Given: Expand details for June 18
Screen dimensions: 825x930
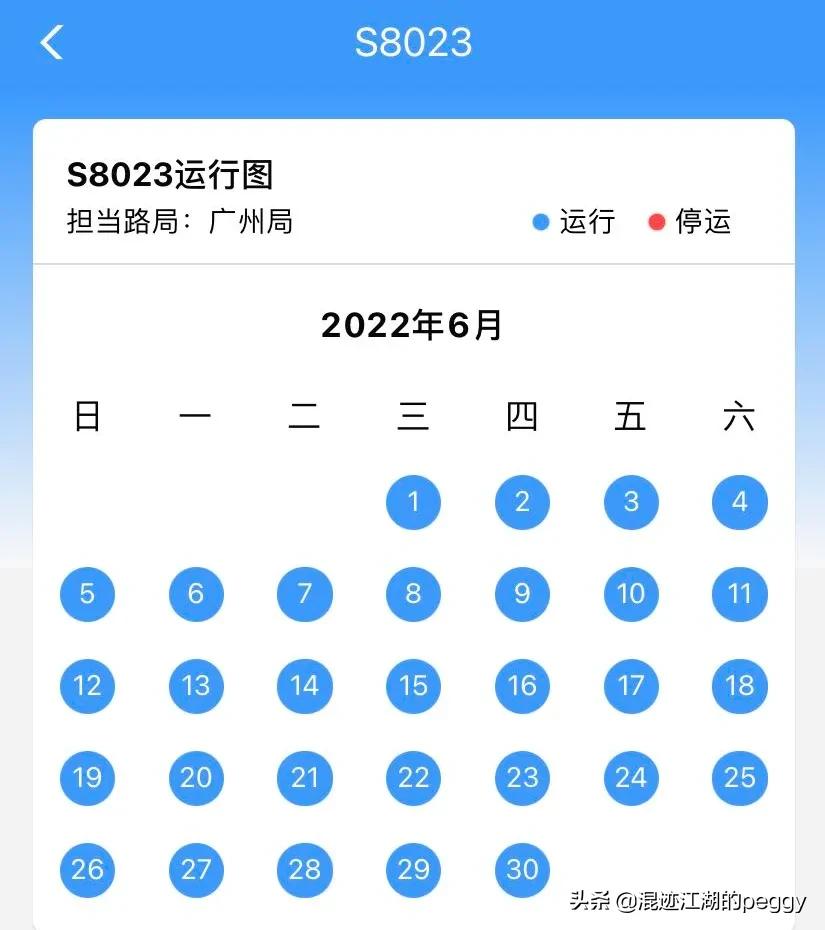Looking at the screenshot, I should 738,686.
